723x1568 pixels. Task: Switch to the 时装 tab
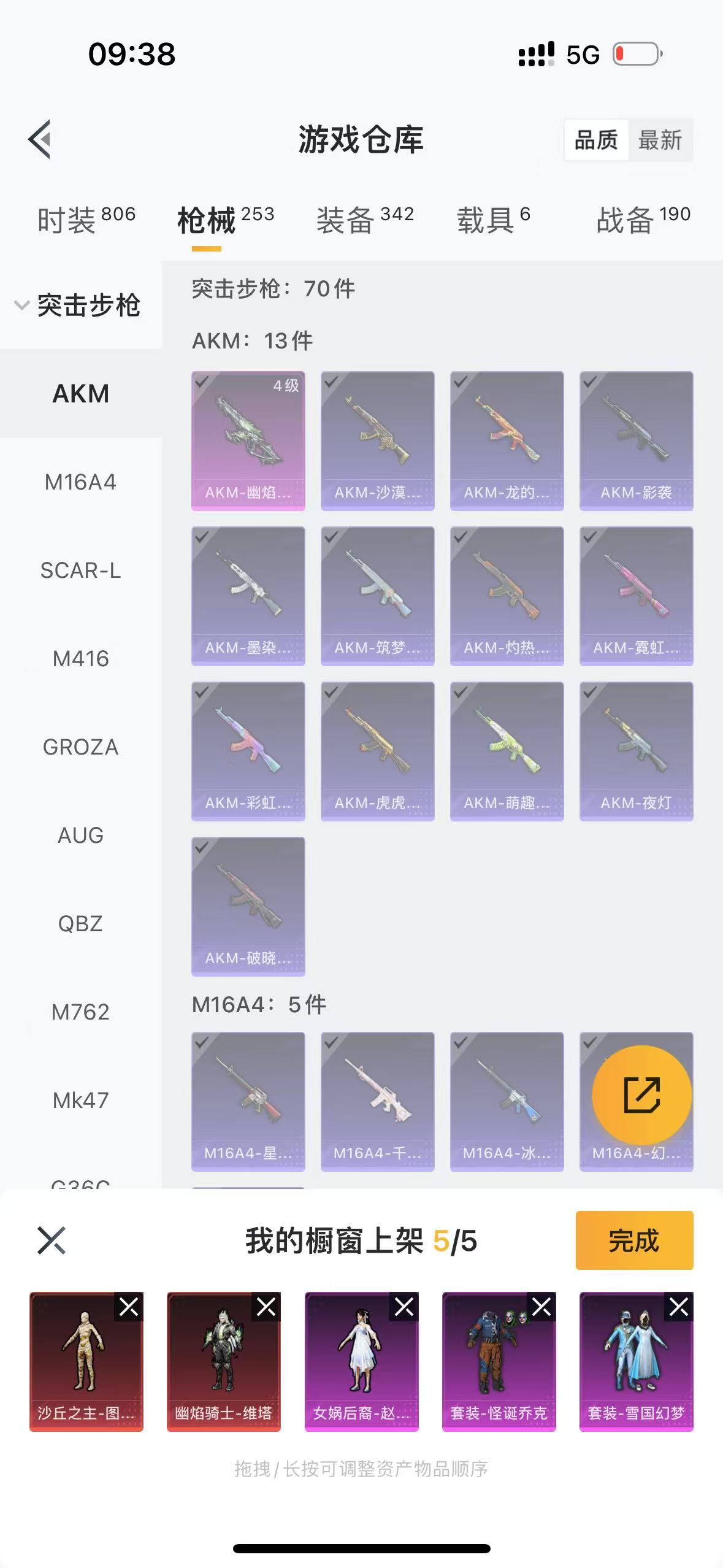coord(85,220)
